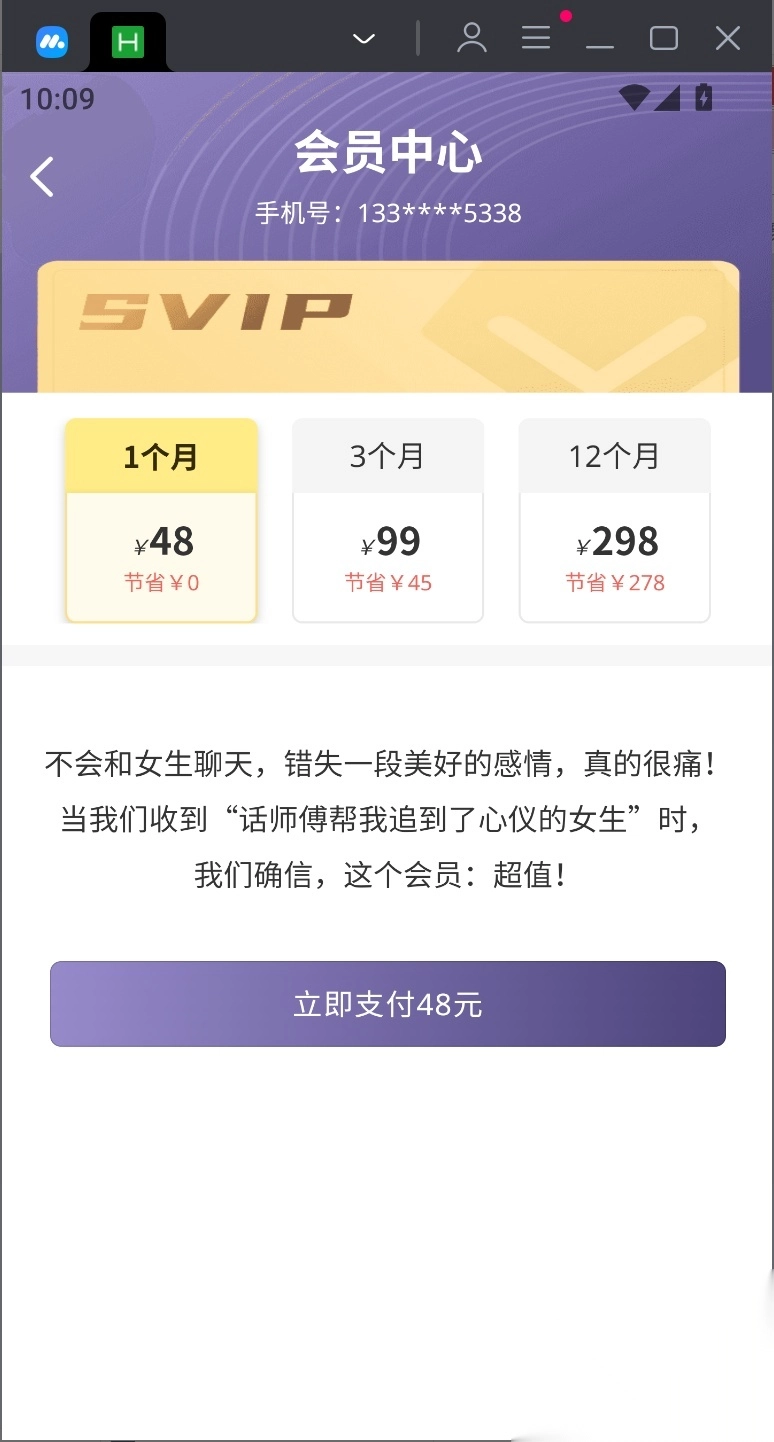The image size is (774, 1442).
Task: Click the green H app icon tab
Action: coord(128,38)
